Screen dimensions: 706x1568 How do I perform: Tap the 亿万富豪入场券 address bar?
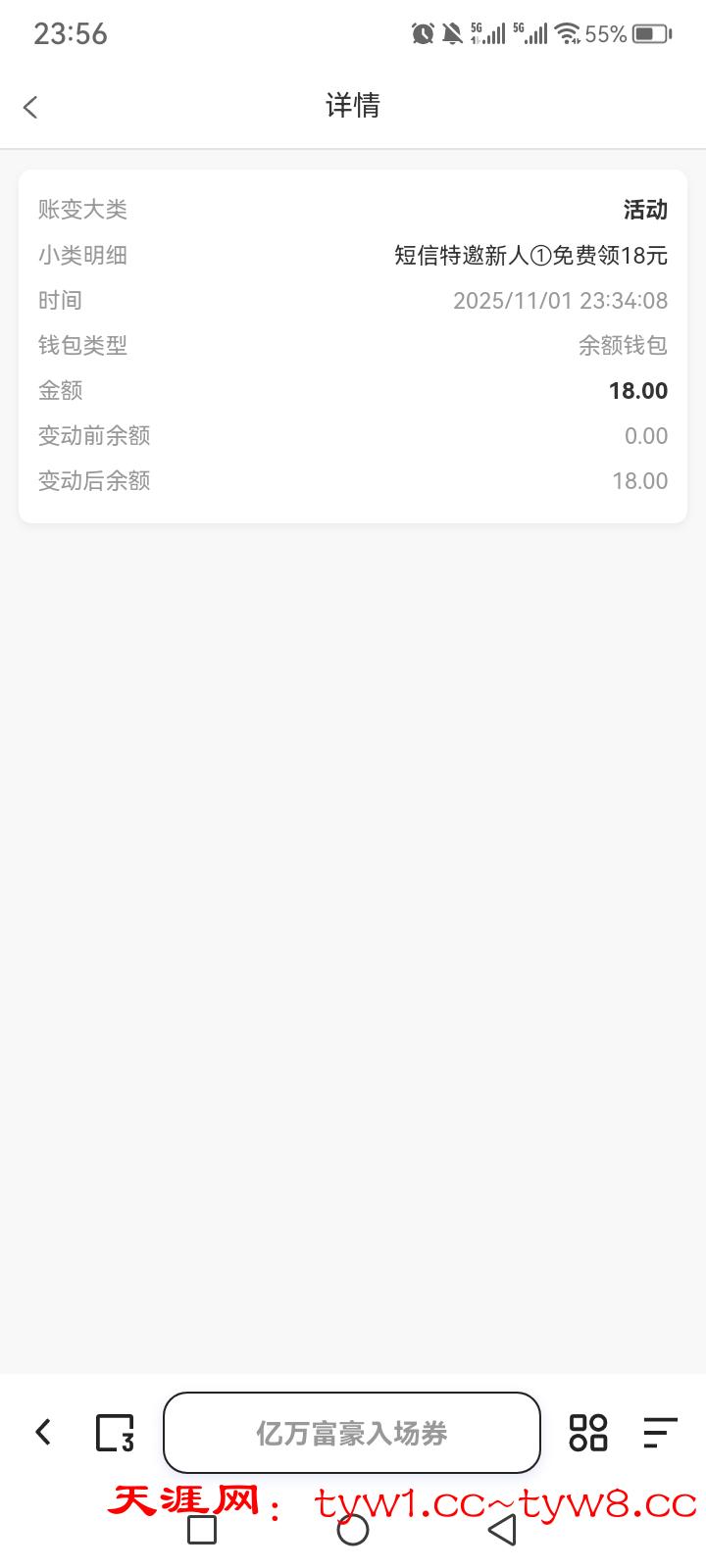[352, 1433]
